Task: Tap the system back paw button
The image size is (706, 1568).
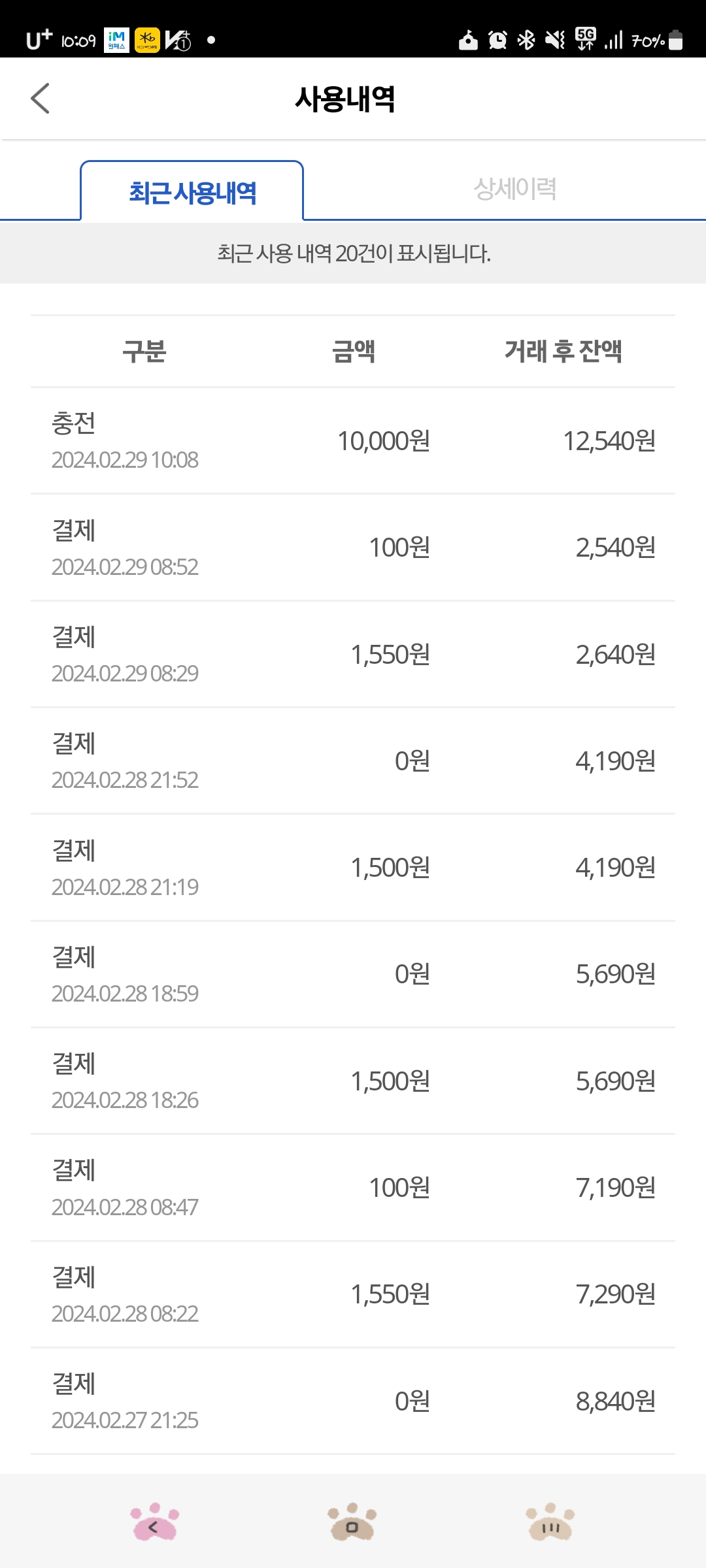Action: pyautogui.click(x=154, y=1524)
